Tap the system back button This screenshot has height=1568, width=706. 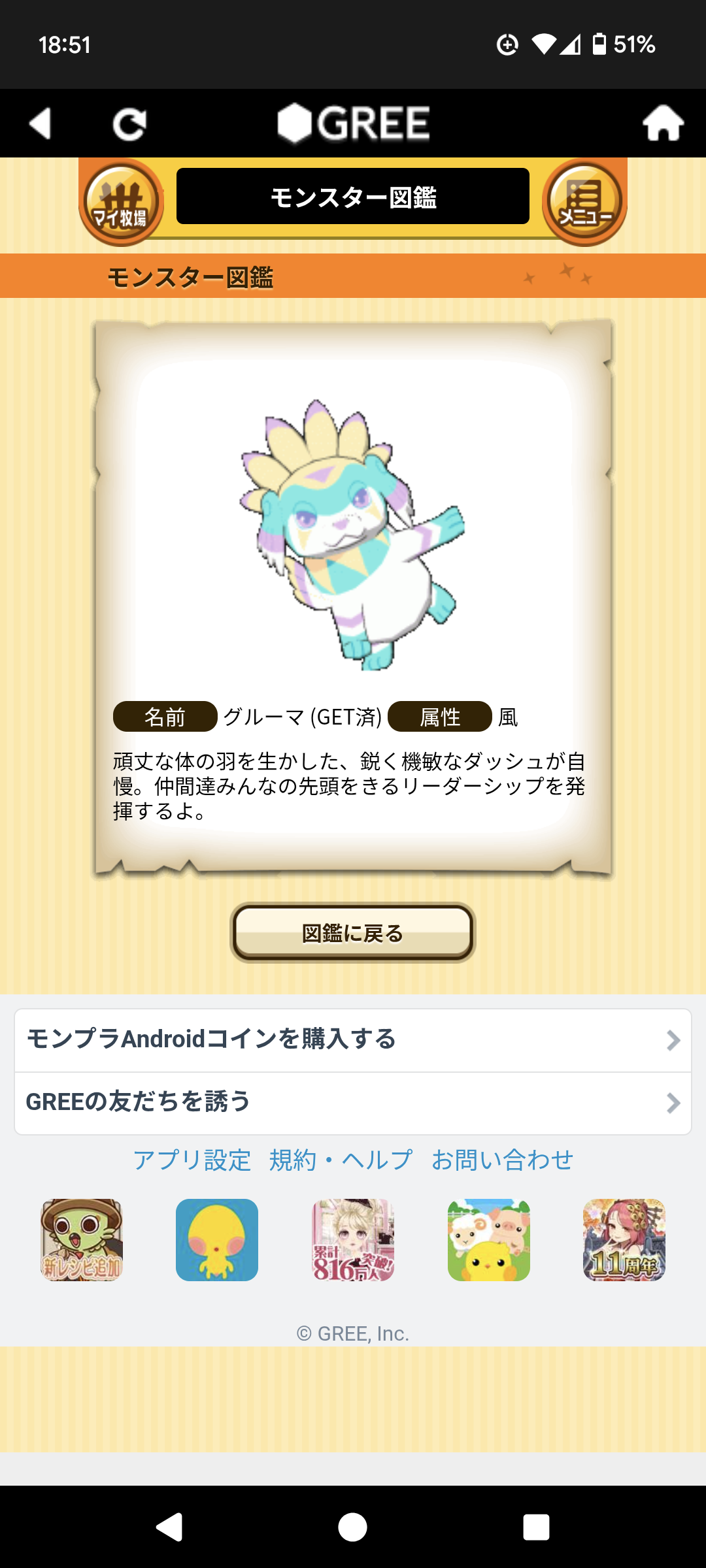click(x=169, y=1527)
